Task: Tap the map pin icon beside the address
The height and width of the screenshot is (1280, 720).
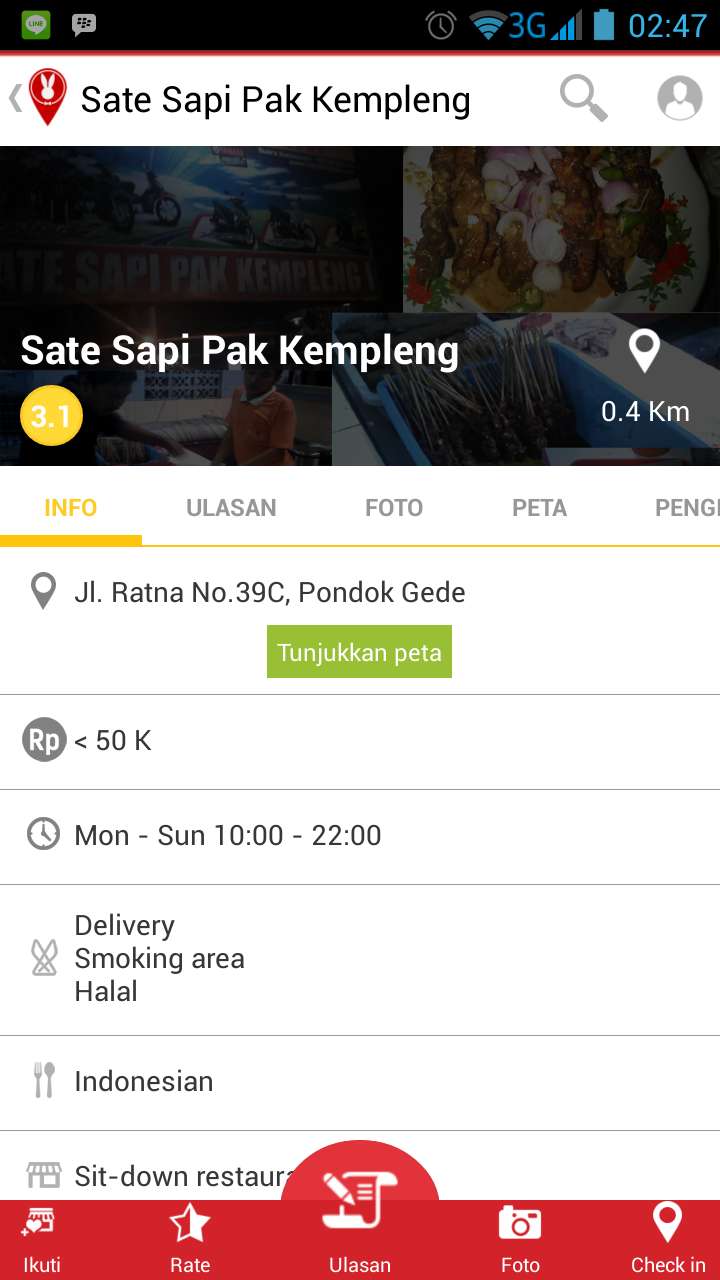Action: pyautogui.click(x=42, y=591)
